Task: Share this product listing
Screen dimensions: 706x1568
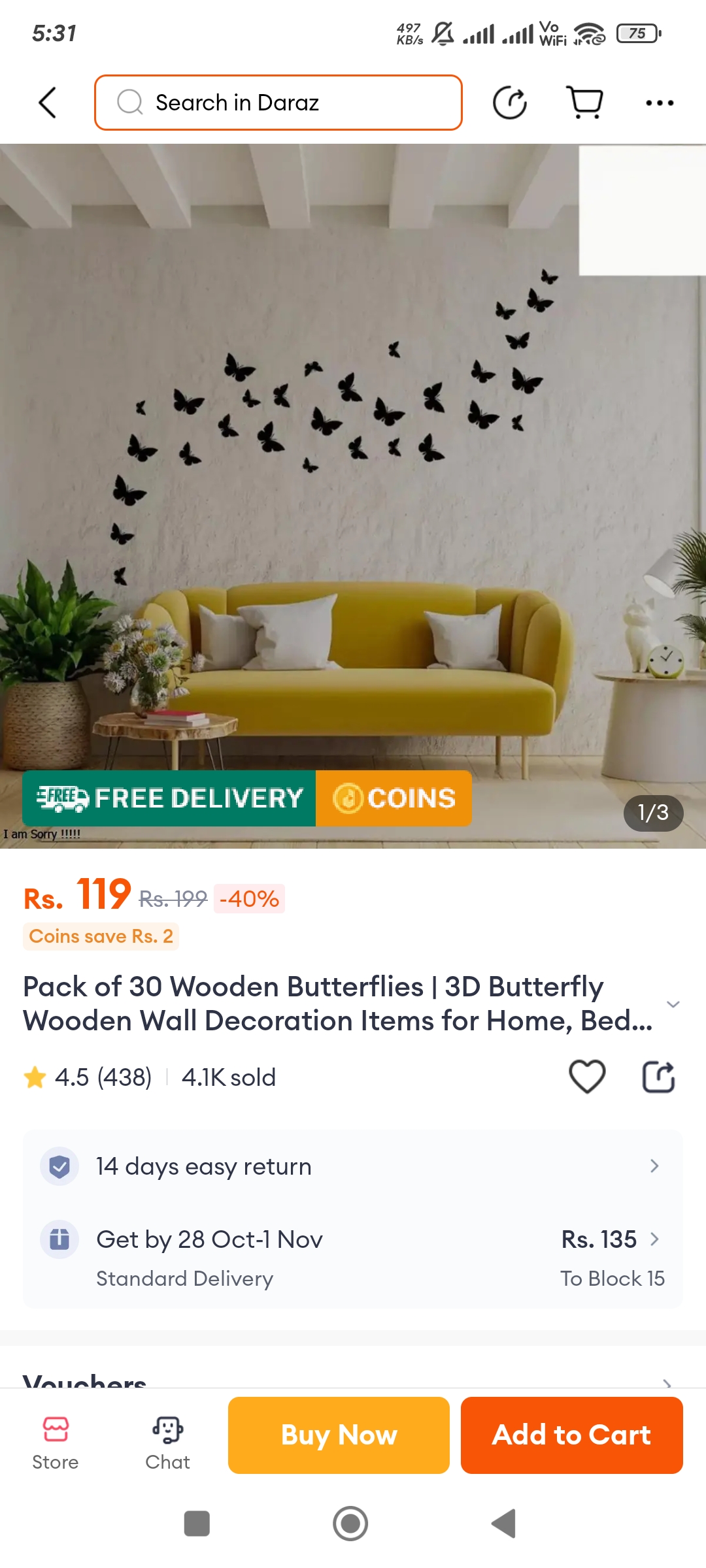Action: pyautogui.click(x=658, y=1077)
